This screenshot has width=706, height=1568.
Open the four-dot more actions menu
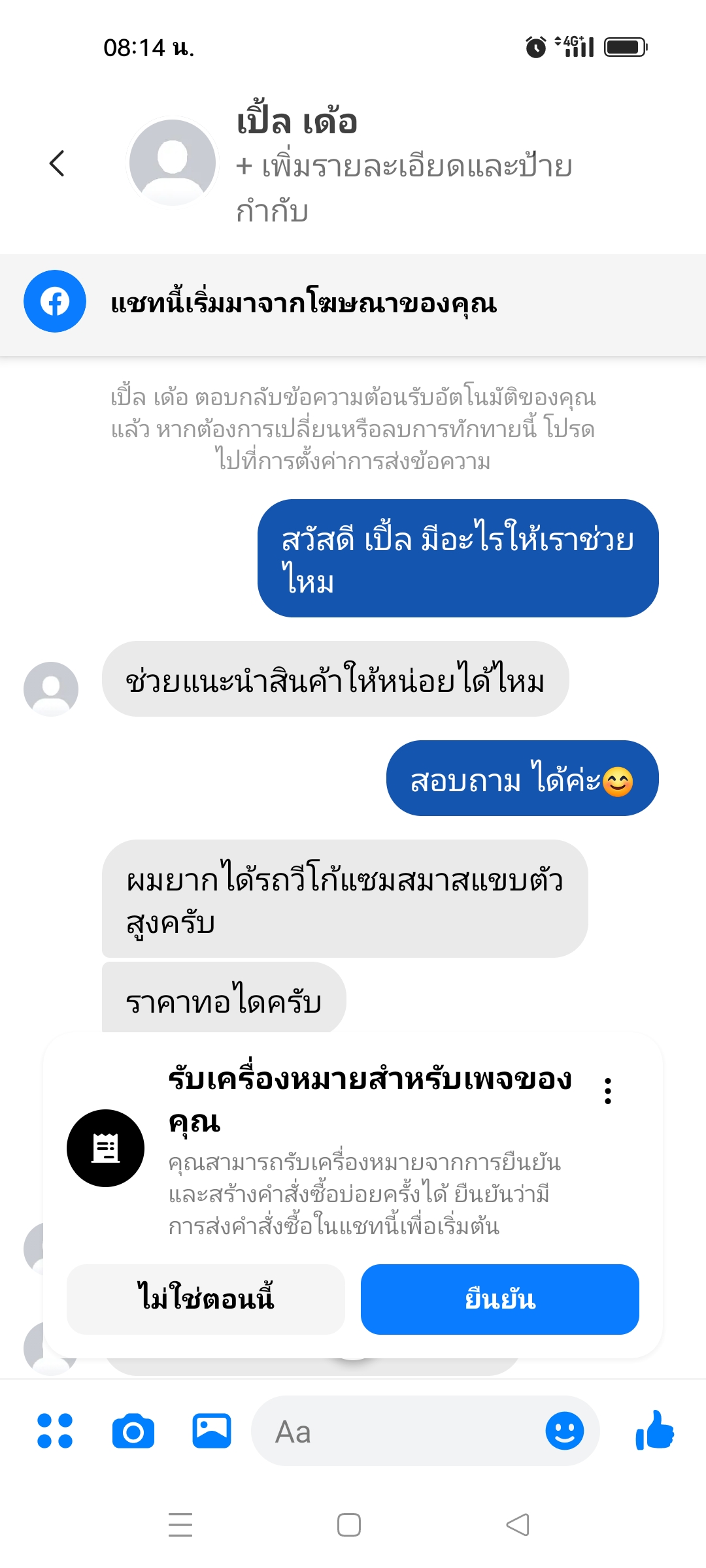pos(55,1431)
